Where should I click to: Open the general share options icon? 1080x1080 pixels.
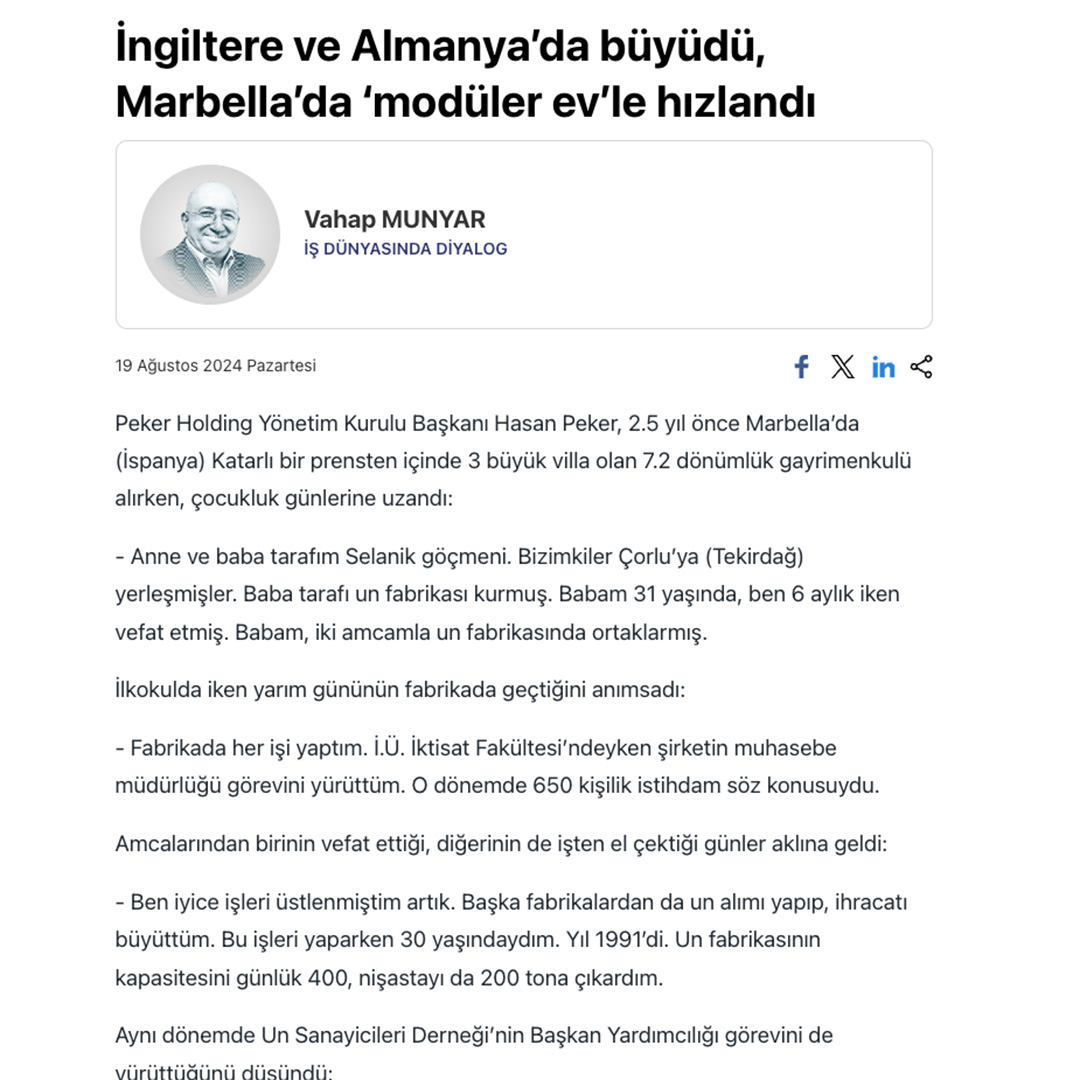point(921,367)
